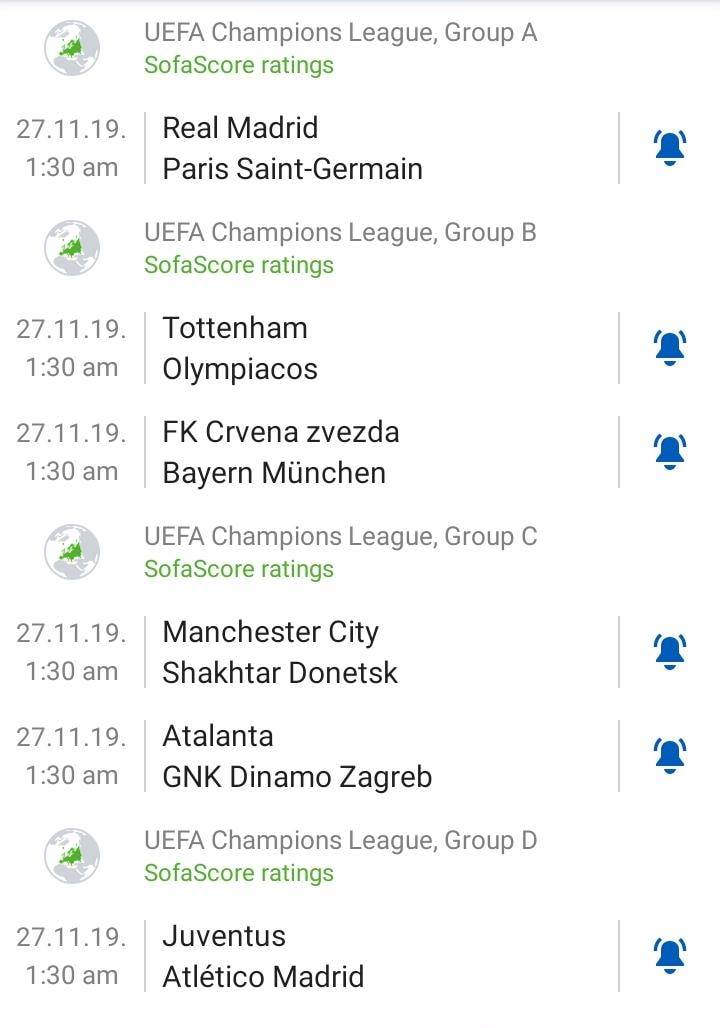720x1028 pixels.
Task: Open the UEFA Champions League Group A header
Action: pos(360,49)
